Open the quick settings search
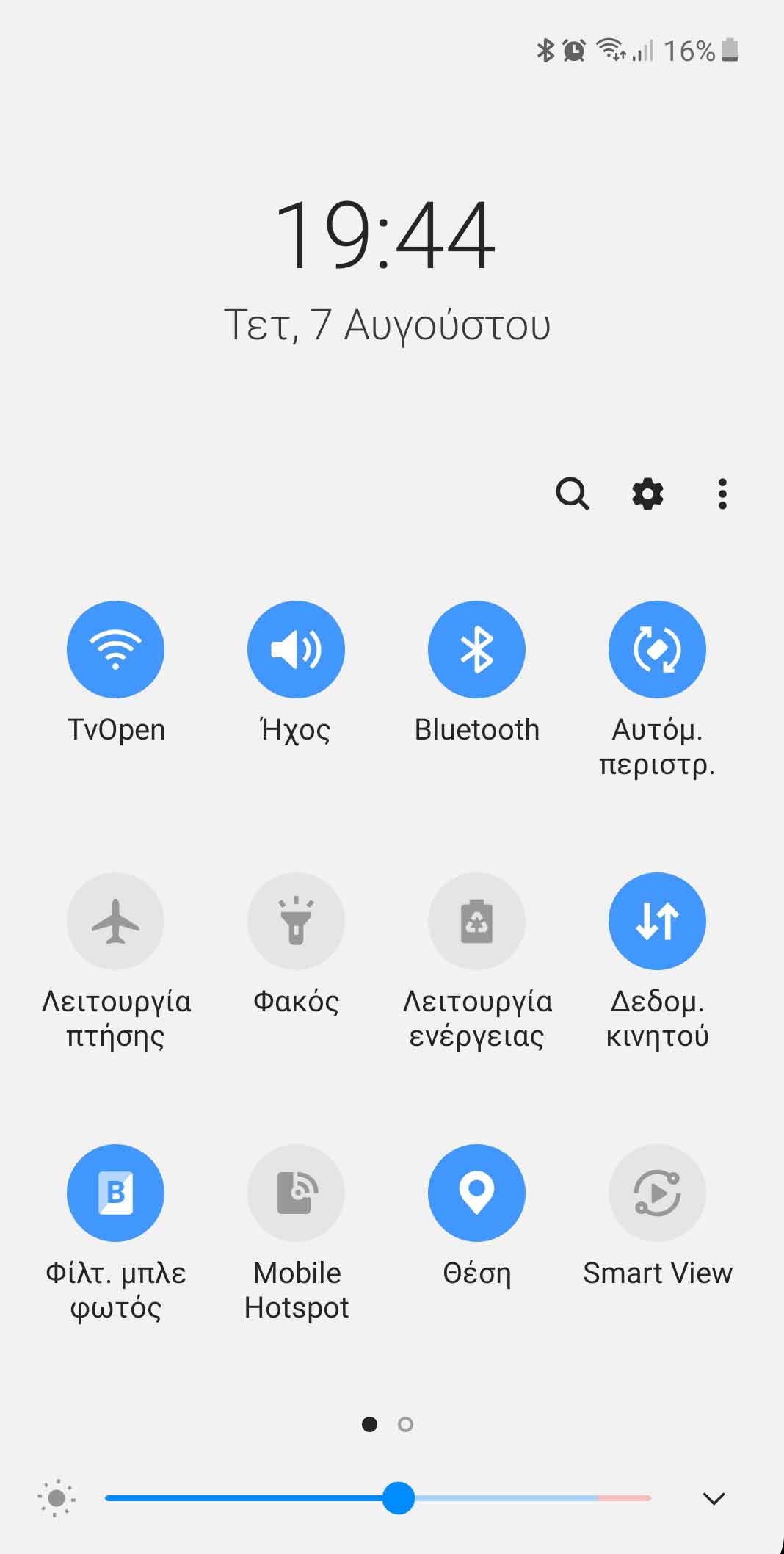This screenshot has width=784, height=1554. point(572,494)
